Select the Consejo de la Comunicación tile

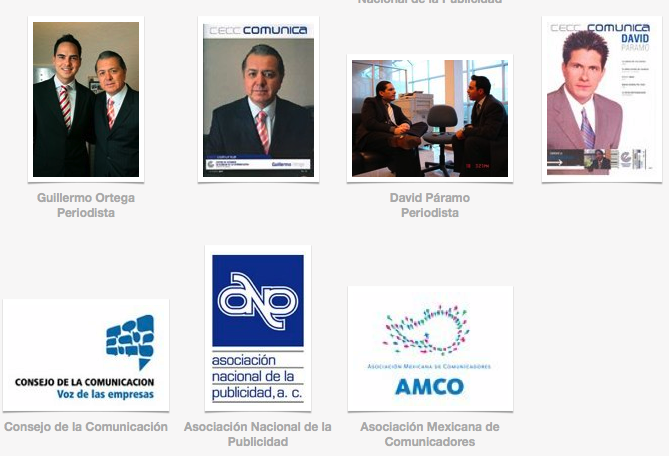pyautogui.click(x=86, y=354)
